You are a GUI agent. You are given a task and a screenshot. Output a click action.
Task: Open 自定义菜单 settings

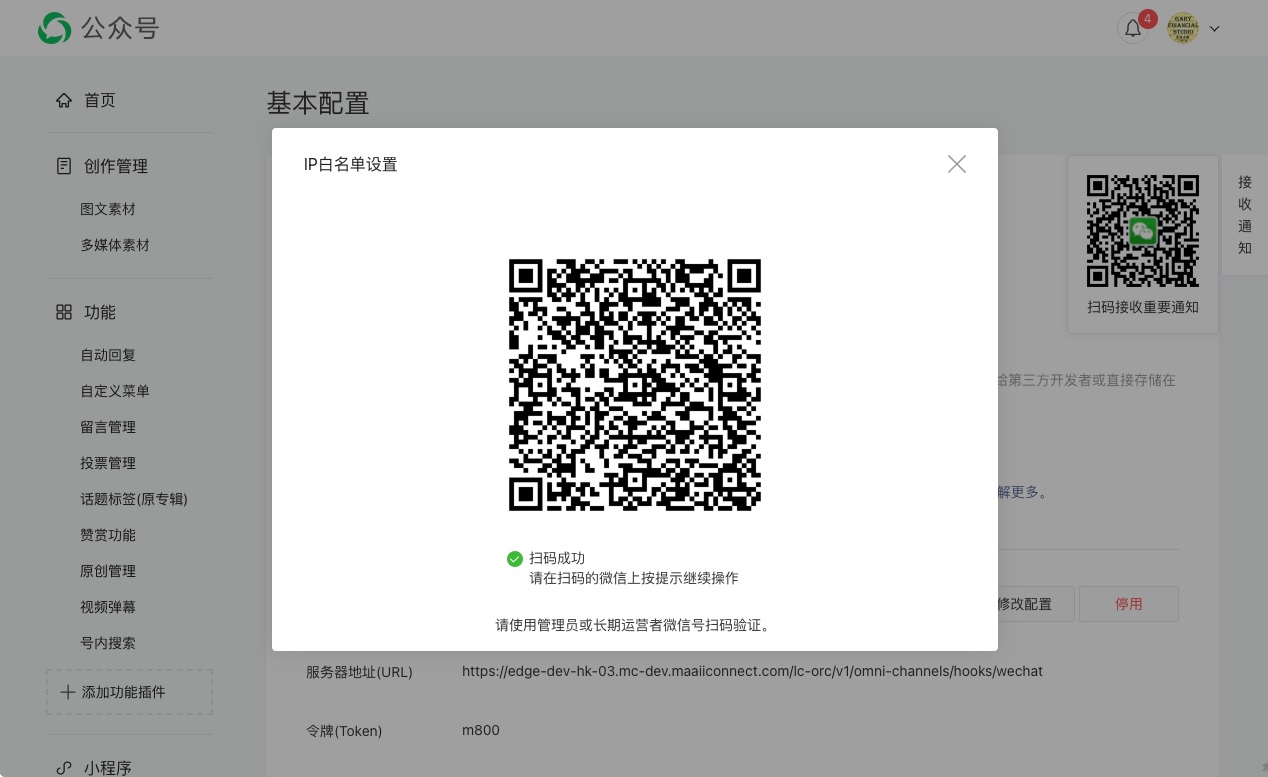[x=115, y=391]
